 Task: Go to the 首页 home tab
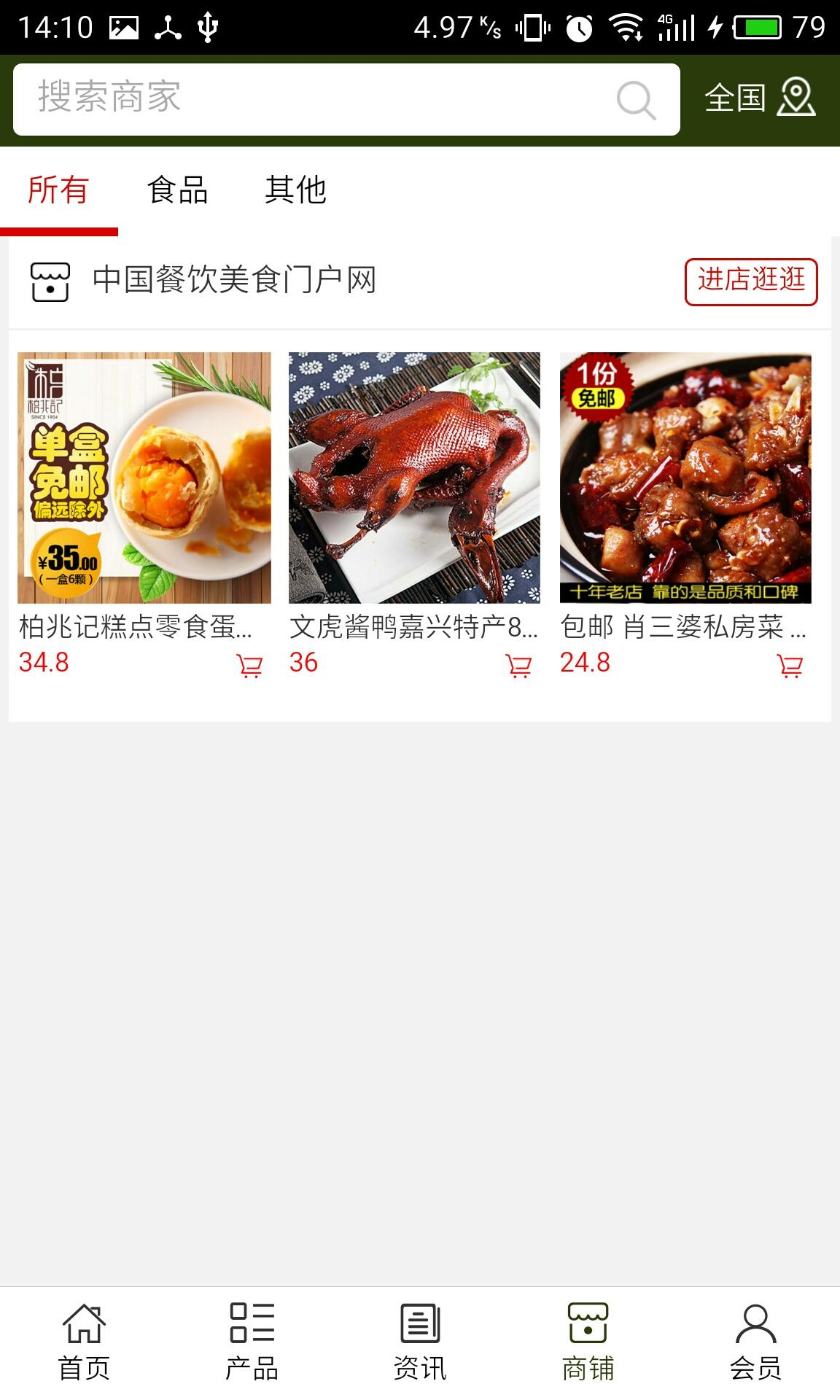tap(84, 1342)
